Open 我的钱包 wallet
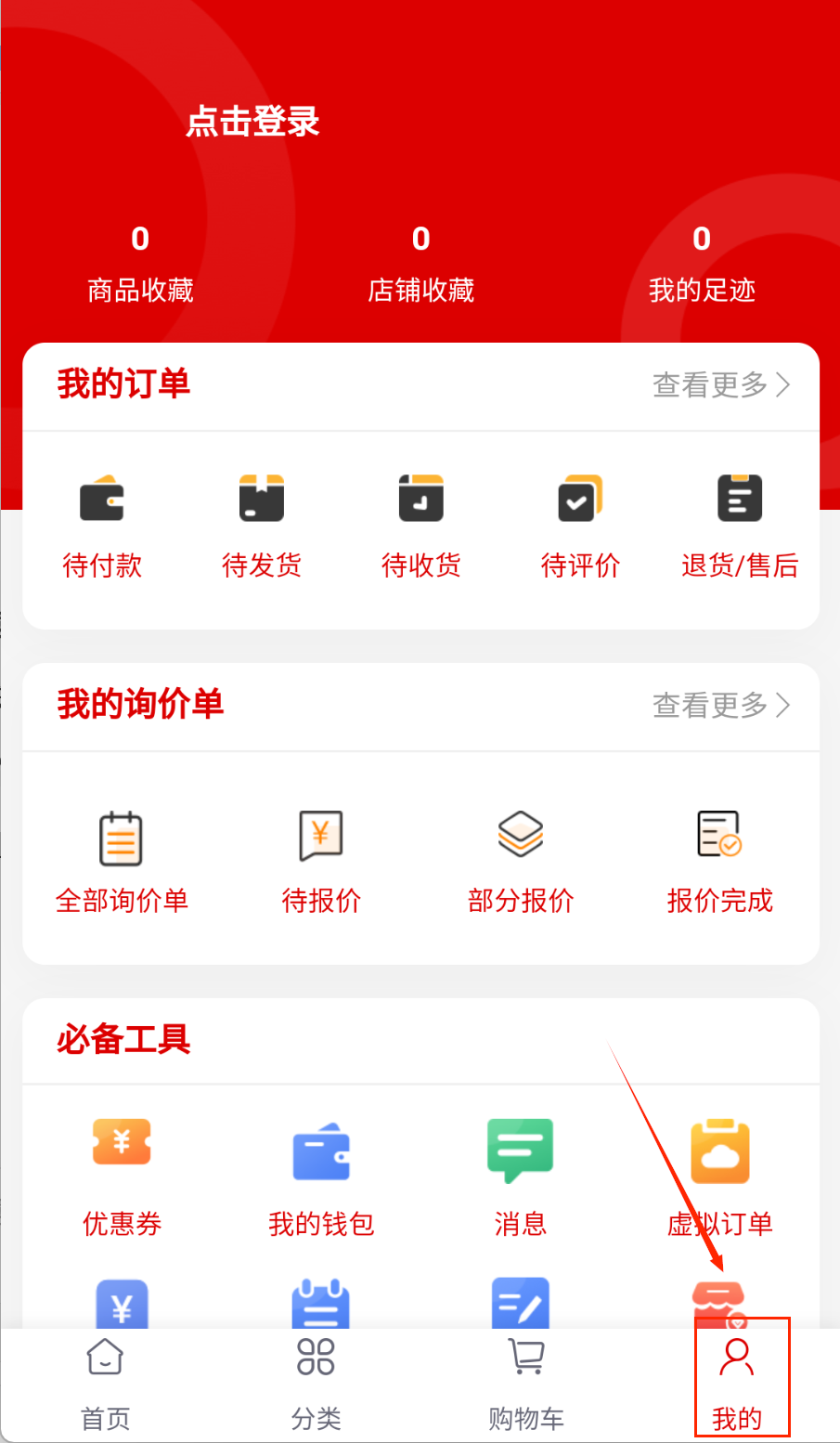The height and width of the screenshot is (1443, 840). point(321,1177)
